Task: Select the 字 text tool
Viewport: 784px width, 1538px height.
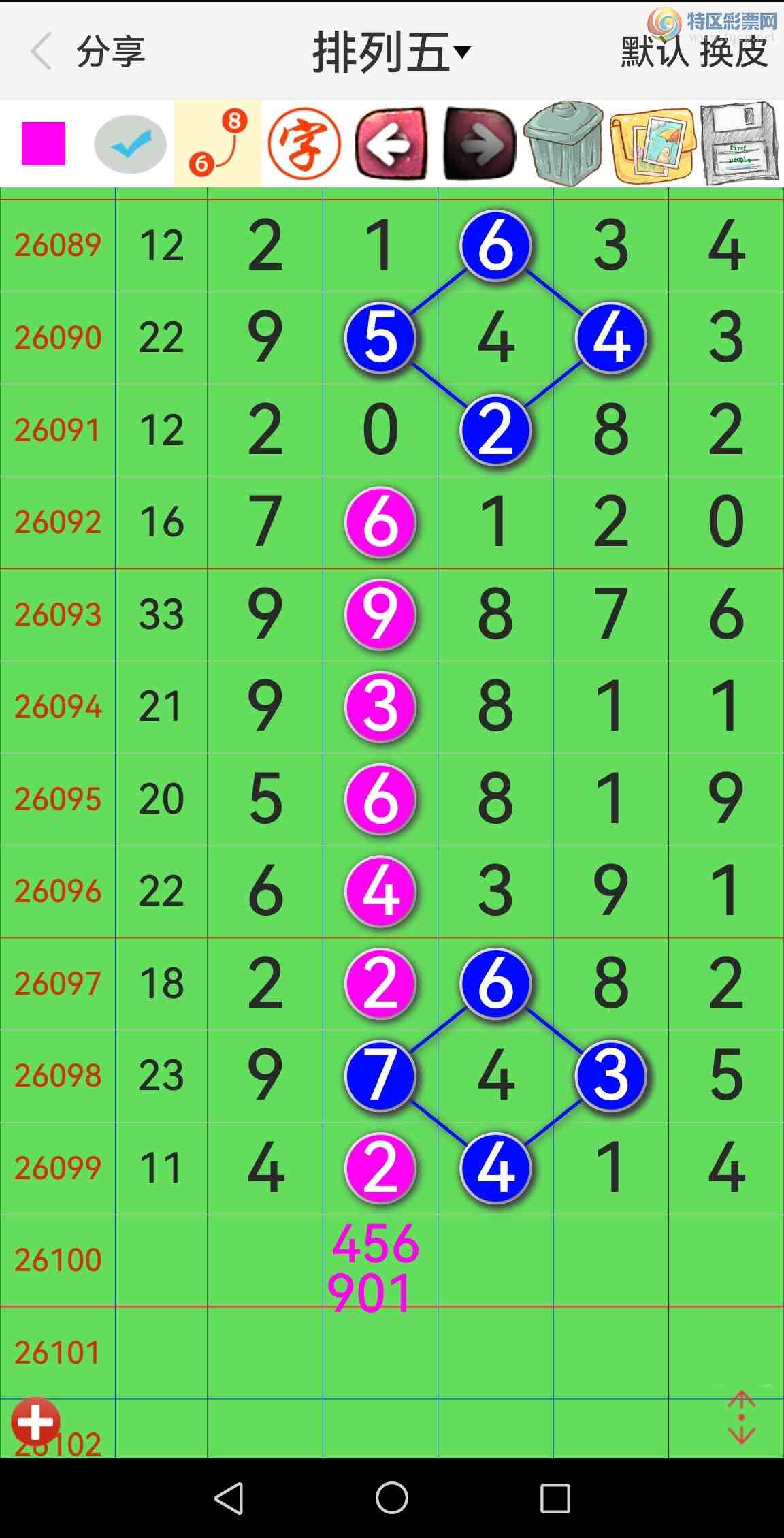Action: click(304, 144)
